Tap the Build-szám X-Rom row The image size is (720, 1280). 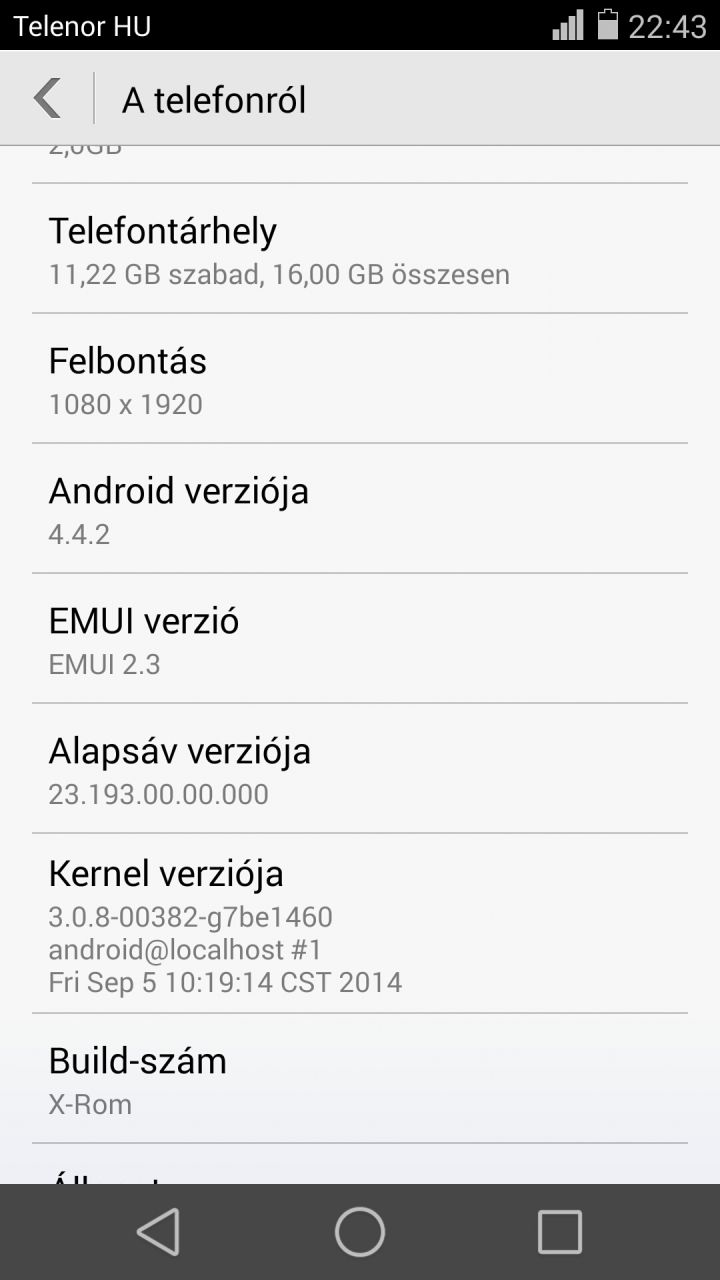click(360, 1080)
